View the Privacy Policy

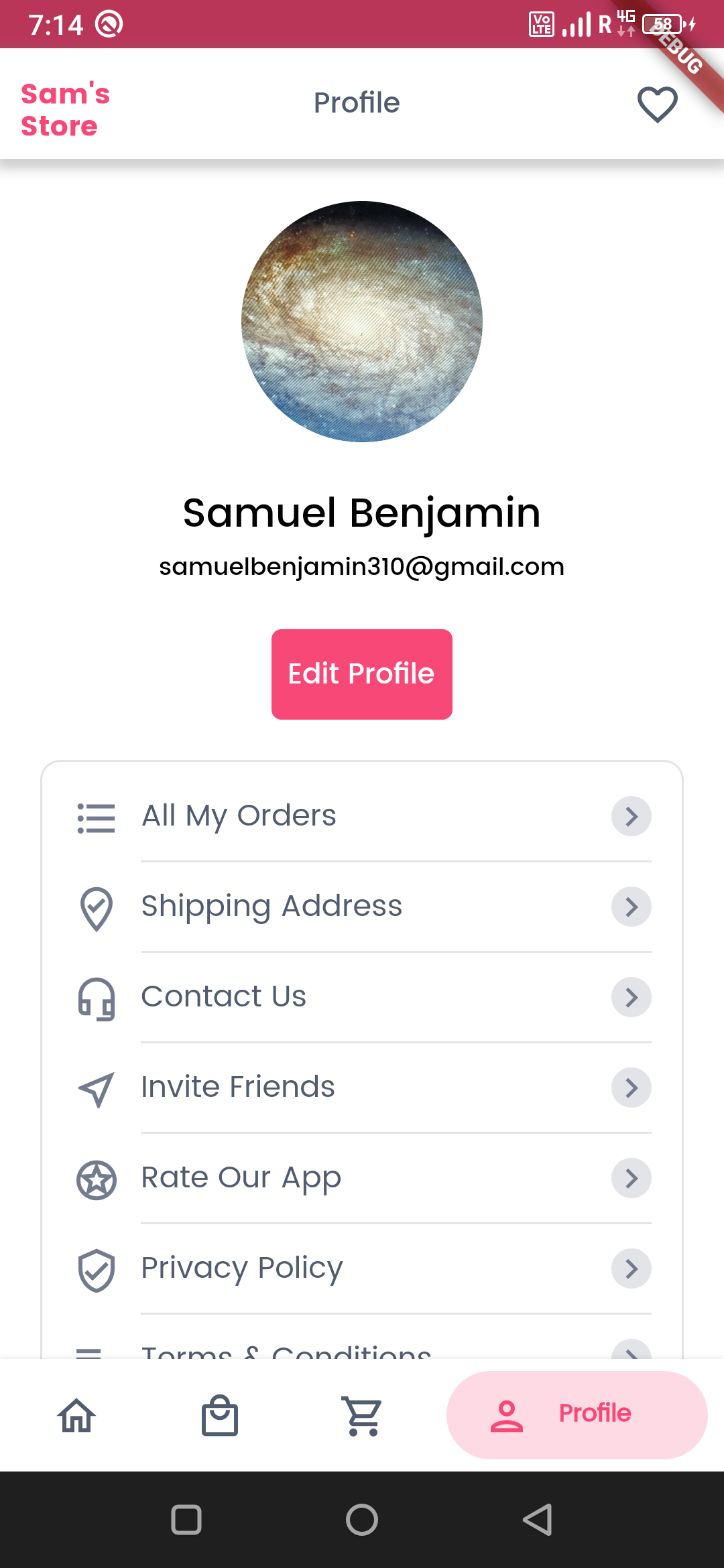point(362,1268)
